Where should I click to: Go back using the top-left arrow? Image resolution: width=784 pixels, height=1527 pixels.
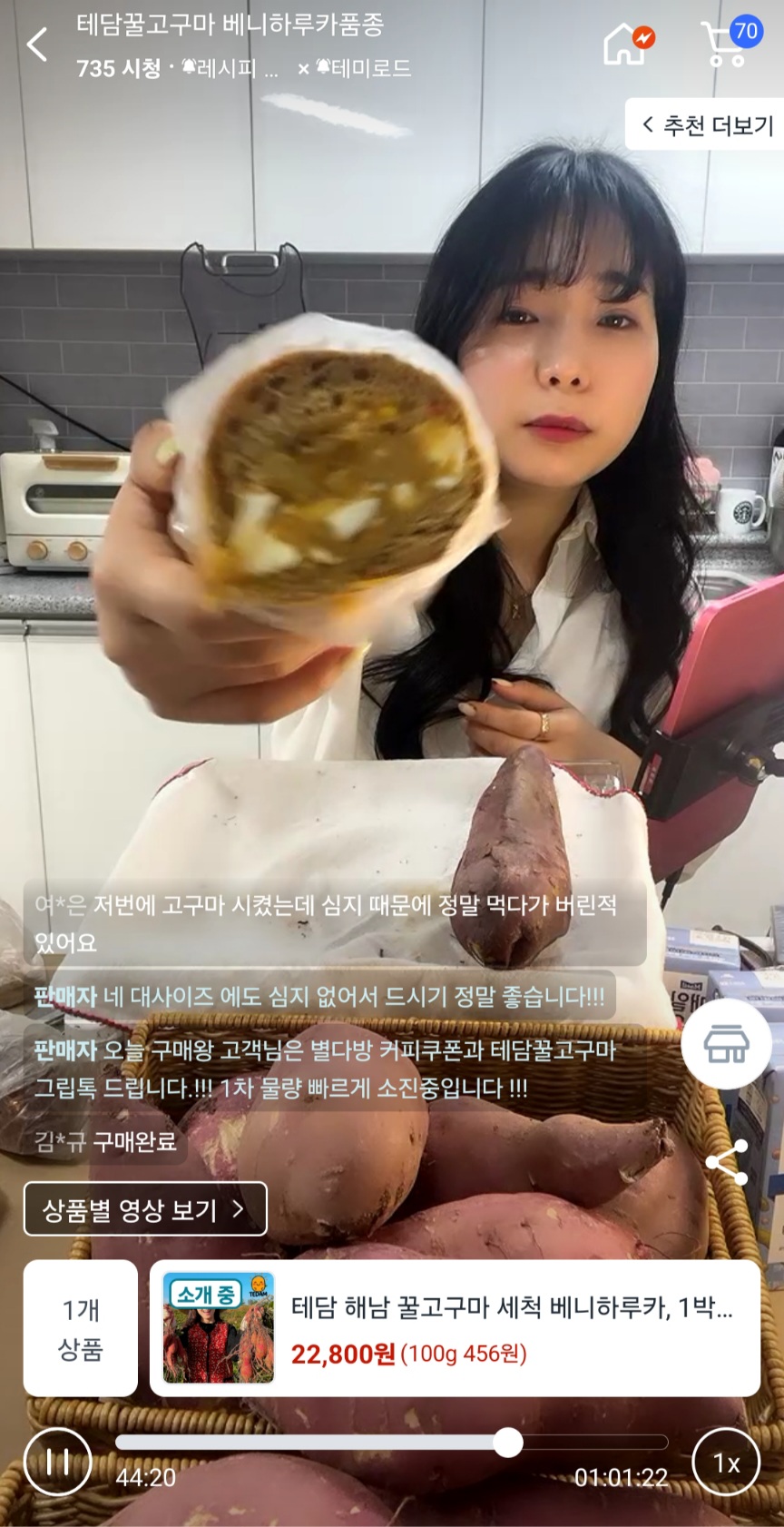37,44
